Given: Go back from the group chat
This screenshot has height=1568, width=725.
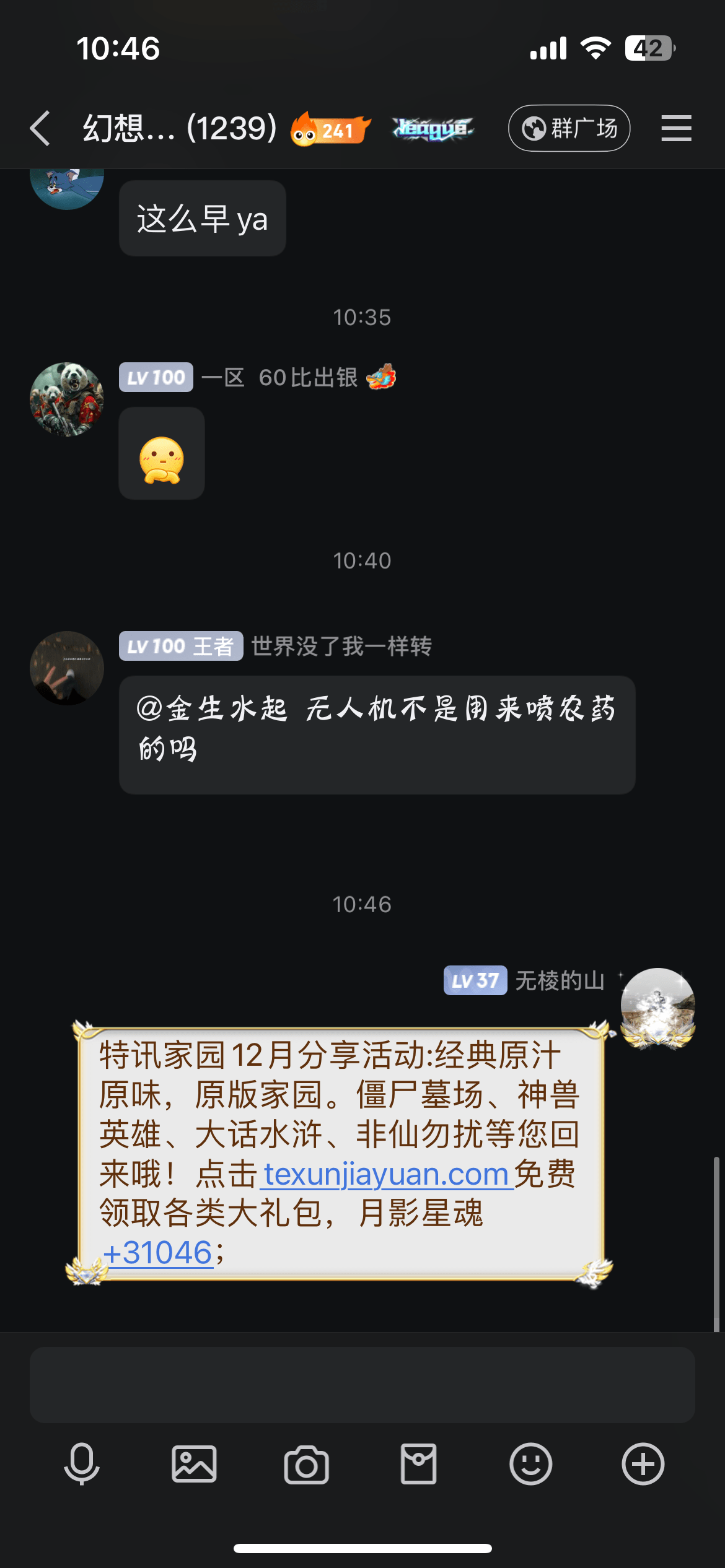Looking at the screenshot, I should (40, 129).
